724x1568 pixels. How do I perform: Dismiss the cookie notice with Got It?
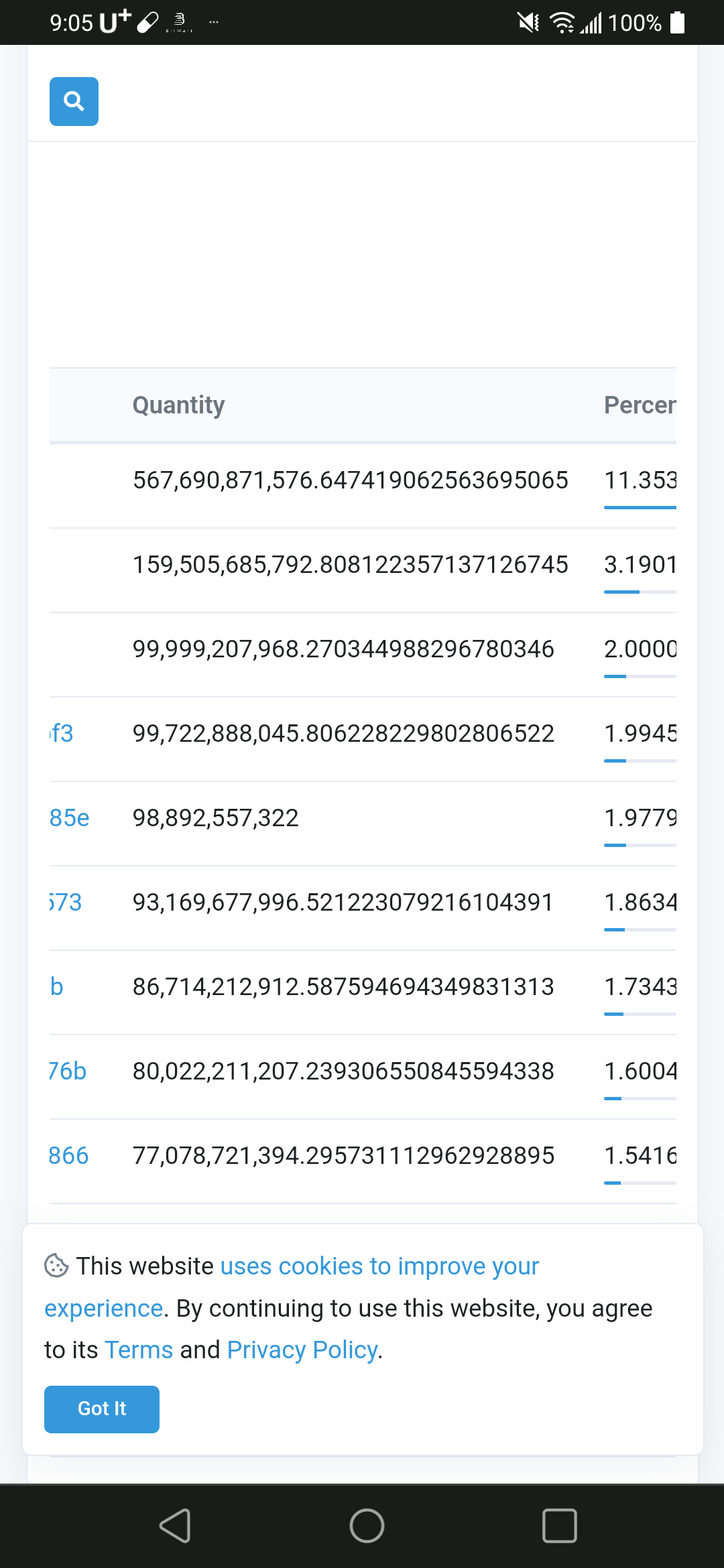coord(102,1409)
